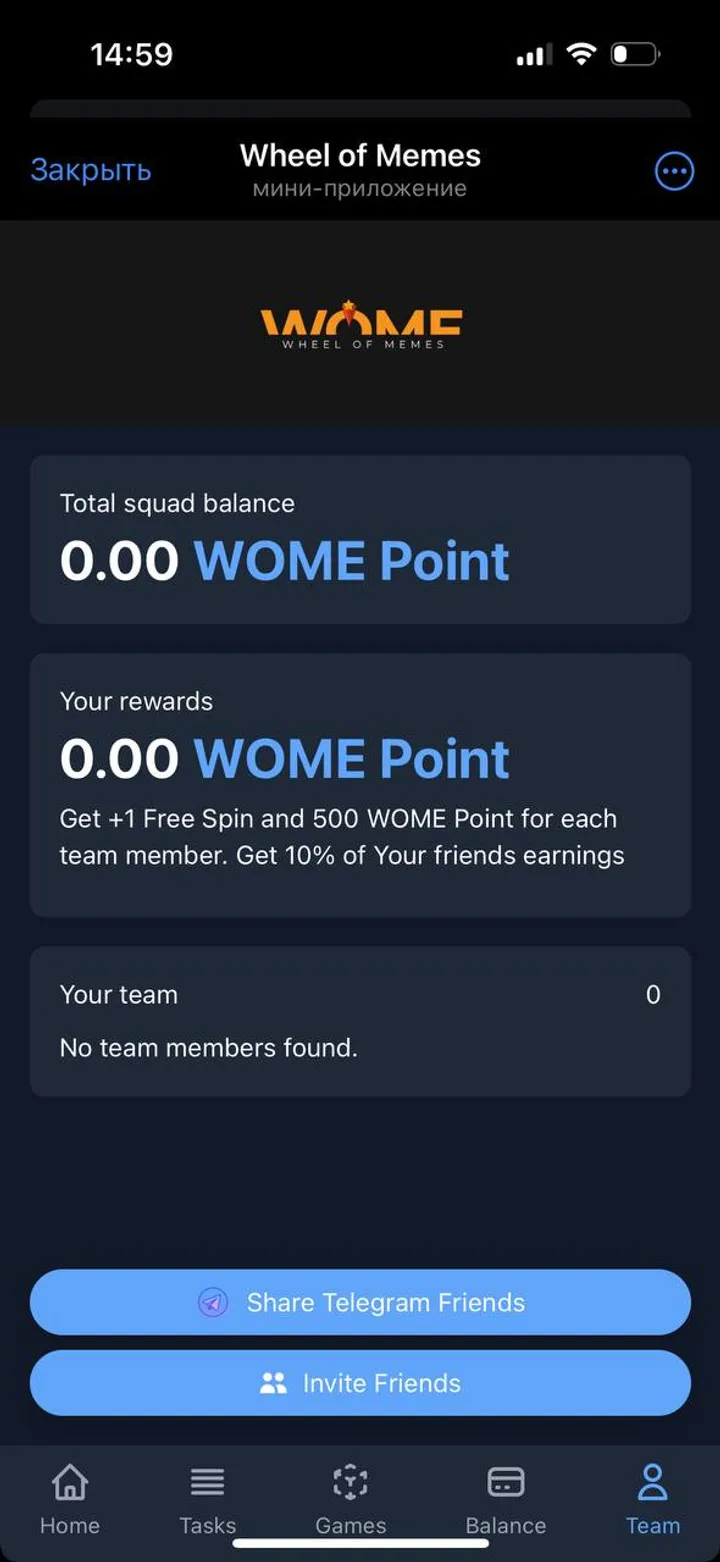Navigate to the Home section

69,1500
